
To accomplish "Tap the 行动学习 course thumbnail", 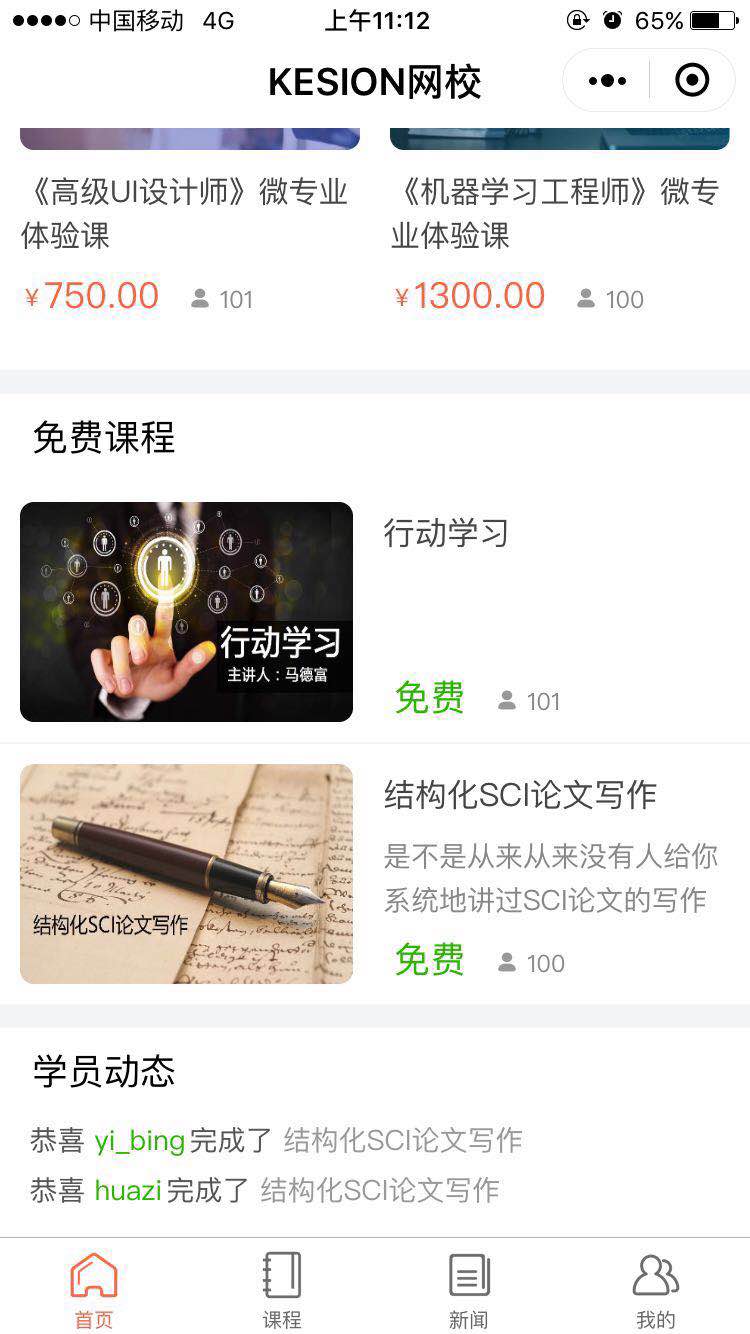I will click(186, 611).
